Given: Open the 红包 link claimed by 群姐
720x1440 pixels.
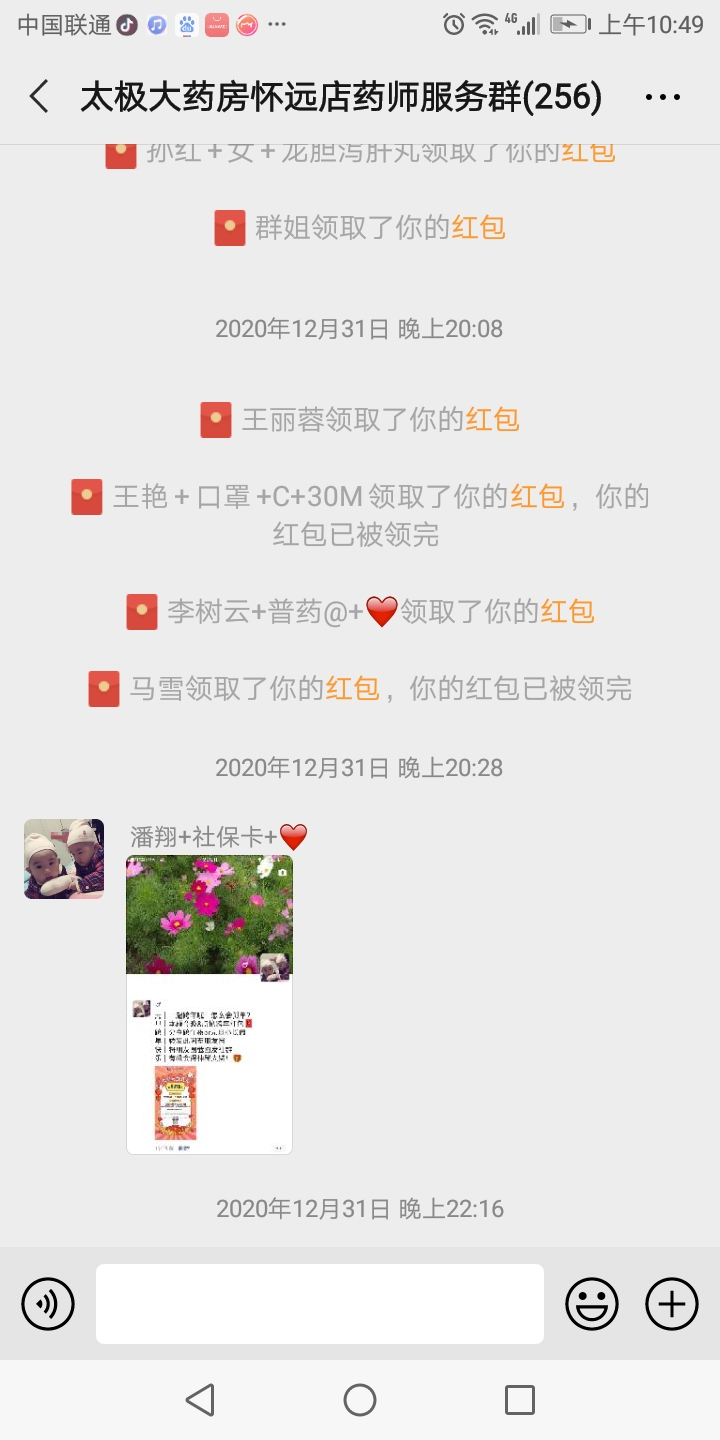Looking at the screenshot, I should [x=478, y=228].
